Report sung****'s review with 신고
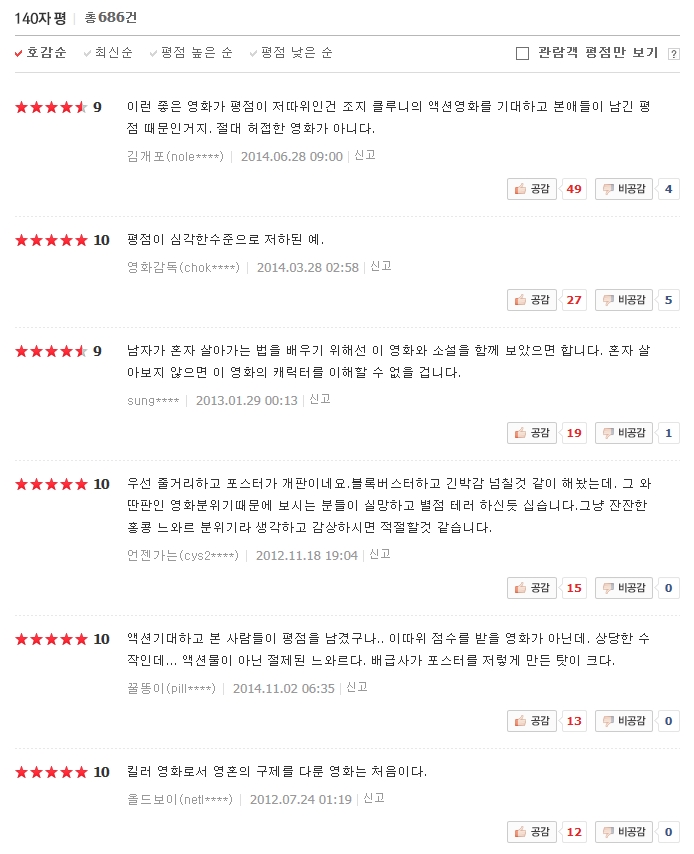Image resolution: width=694 pixels, height=854 pixels. coord(320,399)
